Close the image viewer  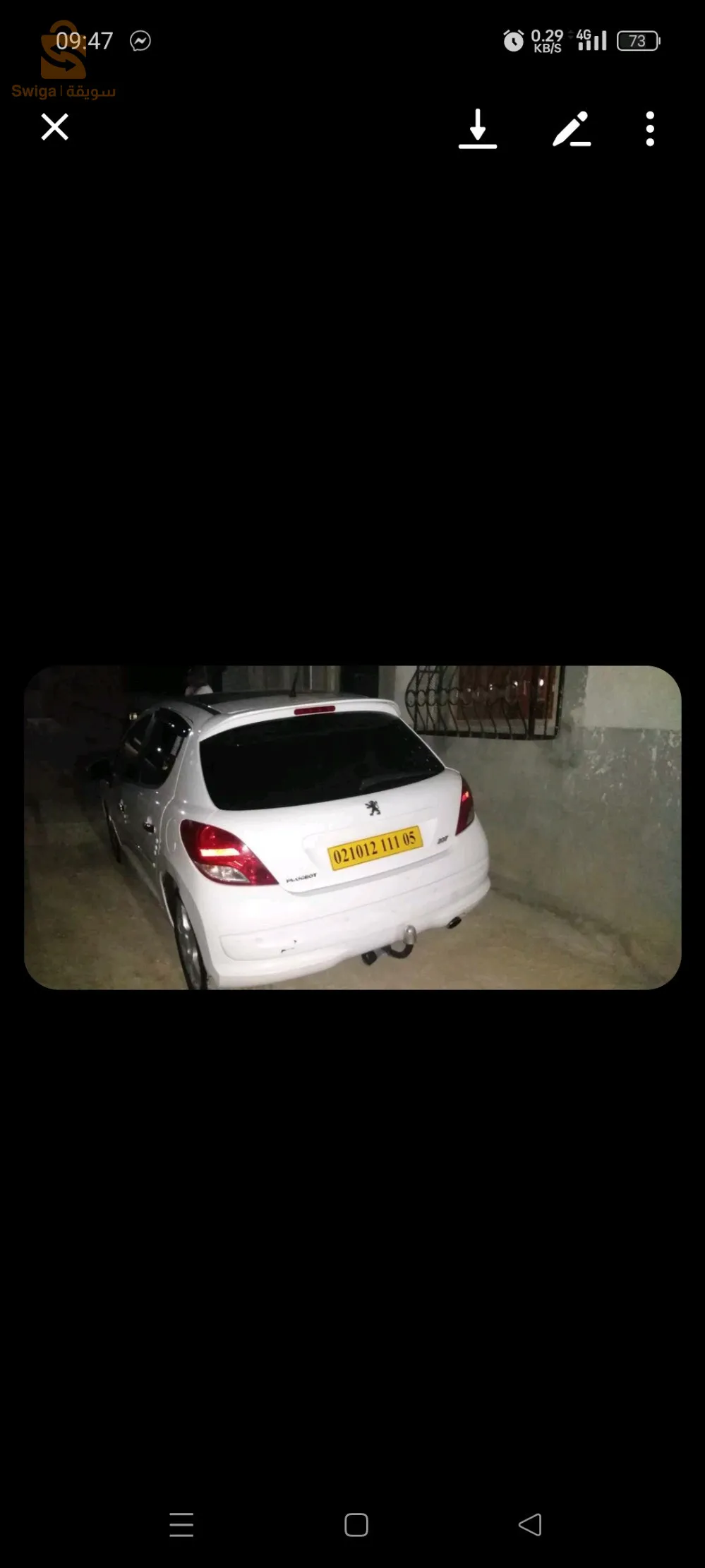(54, 128)
